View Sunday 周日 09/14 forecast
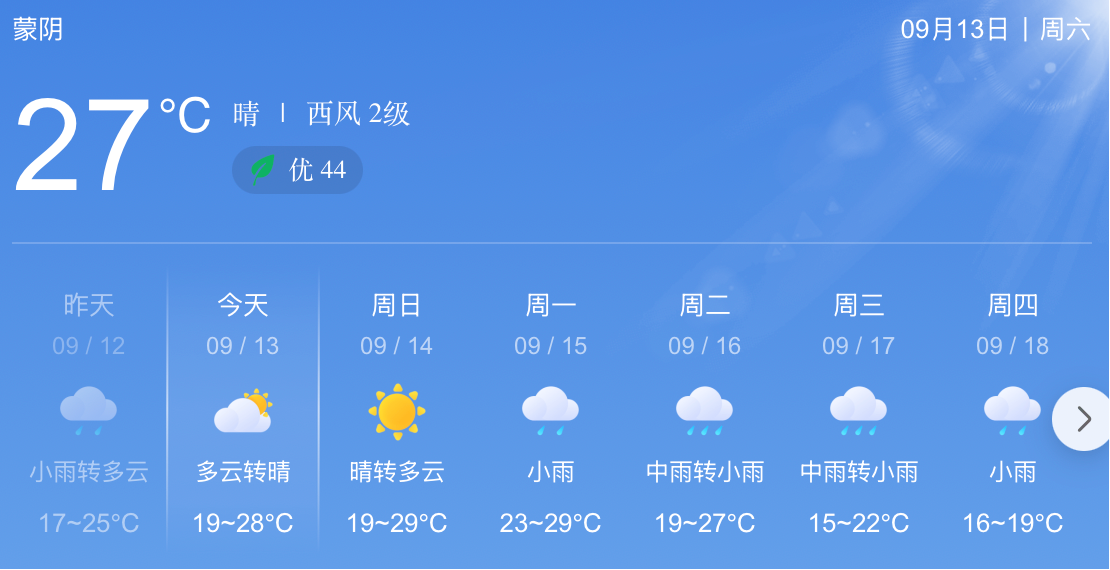This screenshot has height=570, width=1110. (397, 412)
